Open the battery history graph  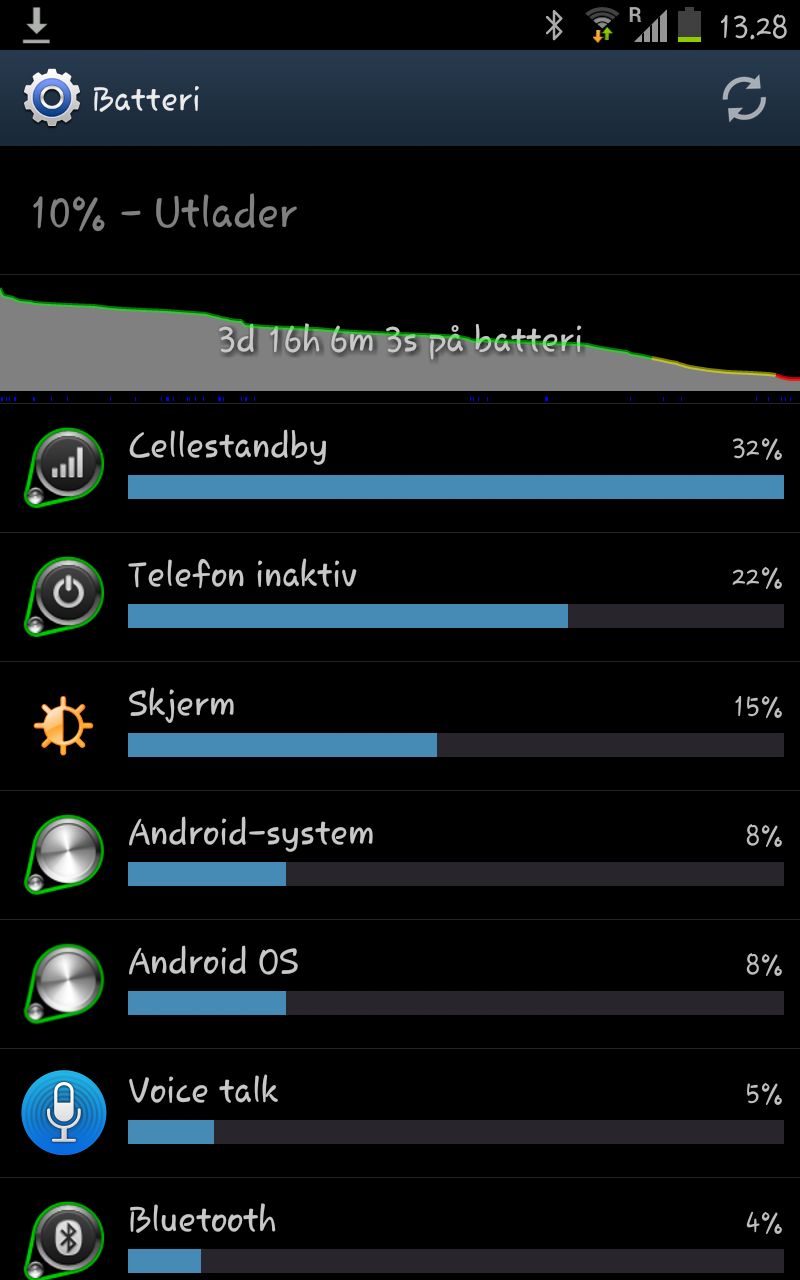click(400, 339)
